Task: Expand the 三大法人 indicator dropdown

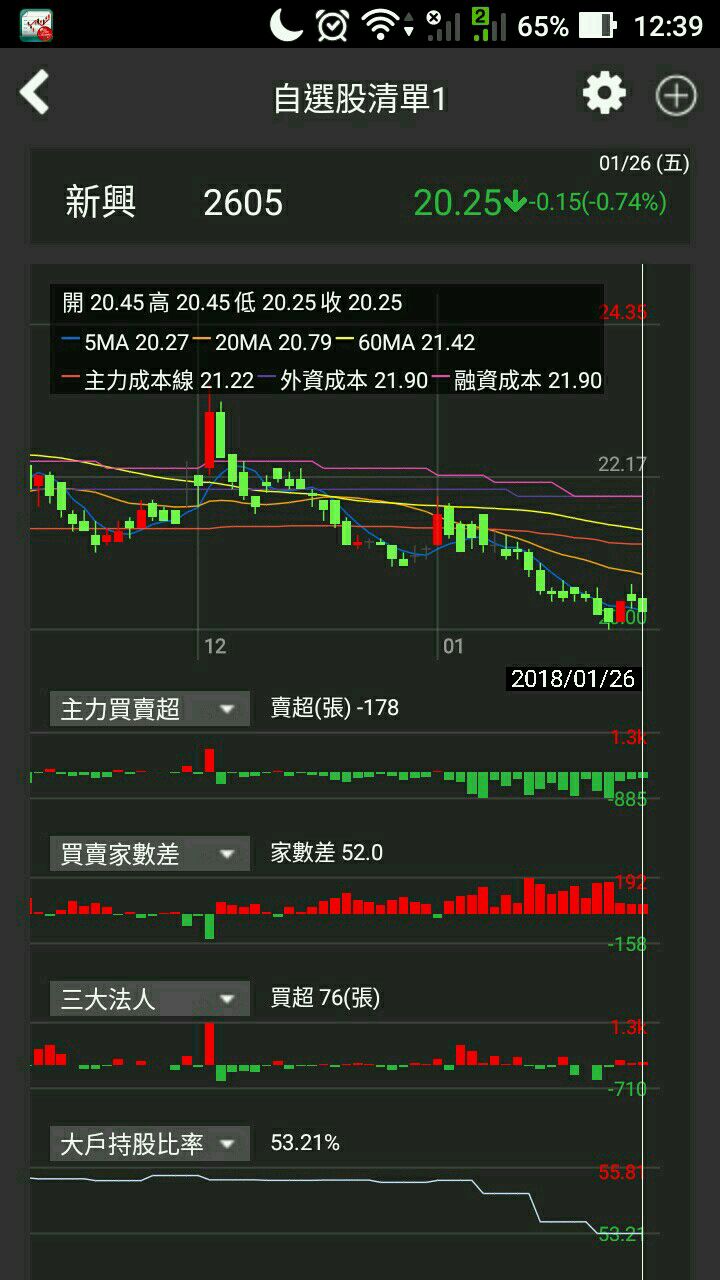Action: pyautogui.click(x=149, y=998)
